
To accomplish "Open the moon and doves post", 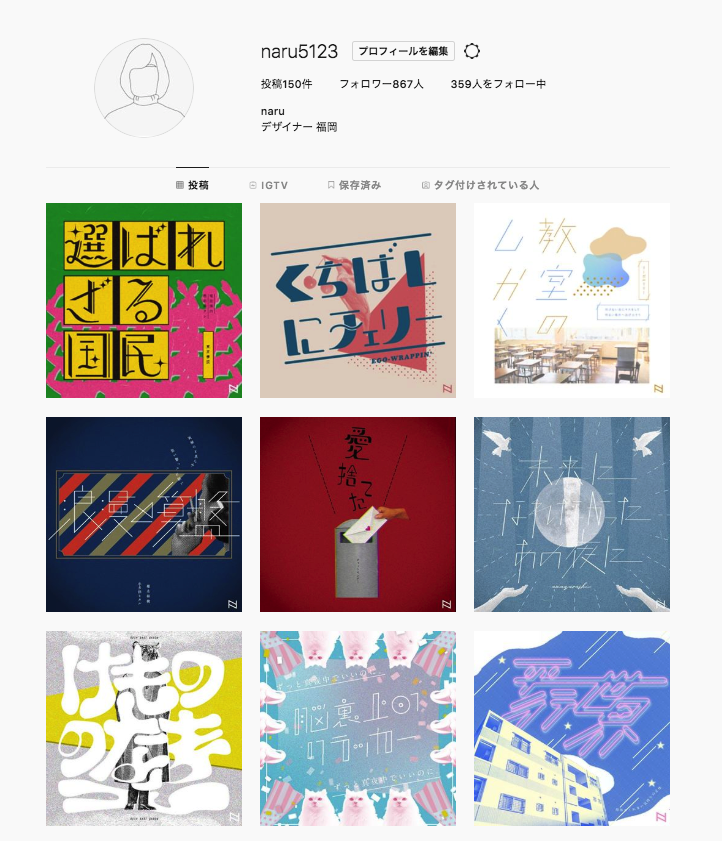I will pyautogui.click(x=572, y=514).
